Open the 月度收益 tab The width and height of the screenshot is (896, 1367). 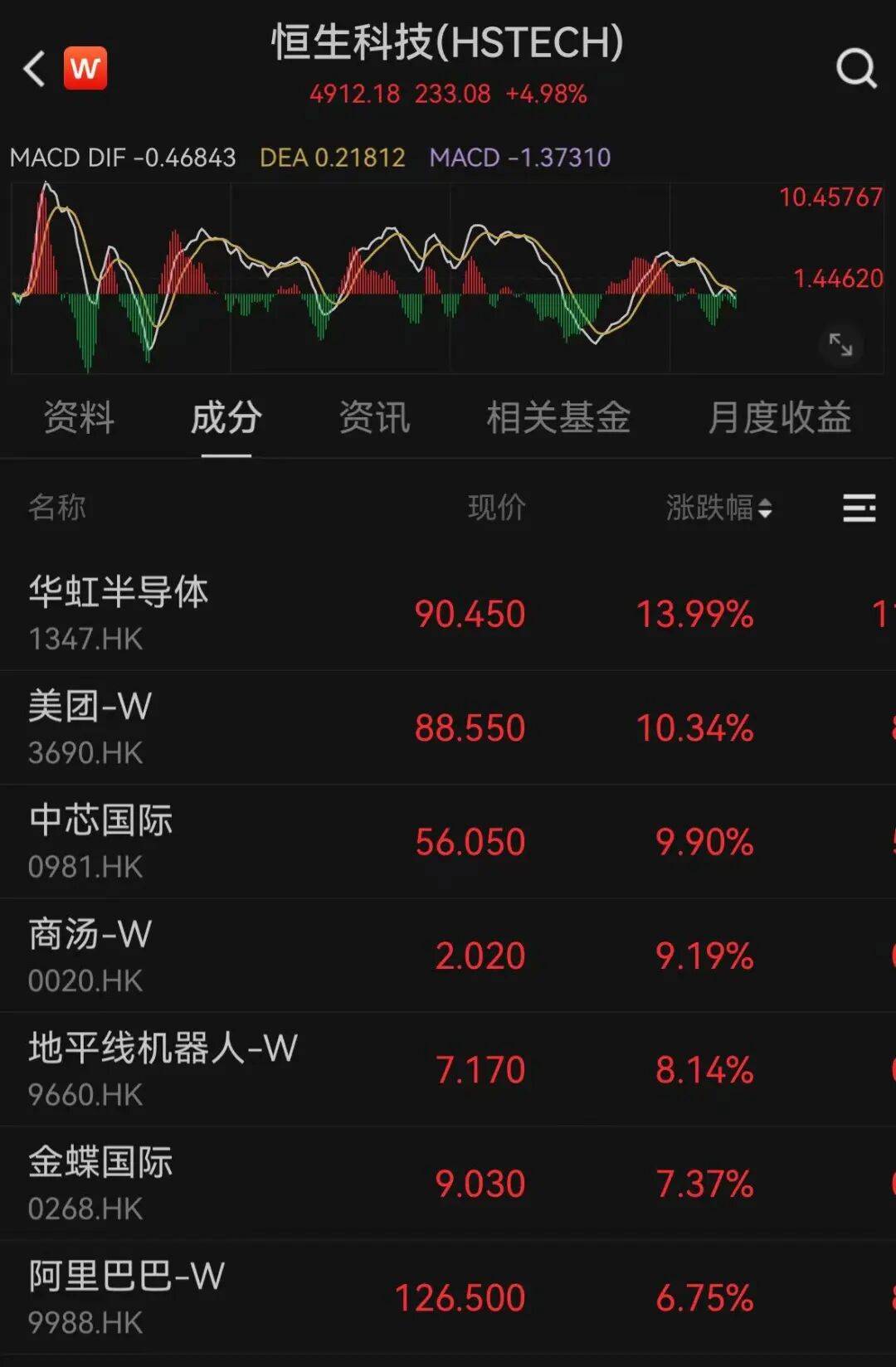[779, 417]
